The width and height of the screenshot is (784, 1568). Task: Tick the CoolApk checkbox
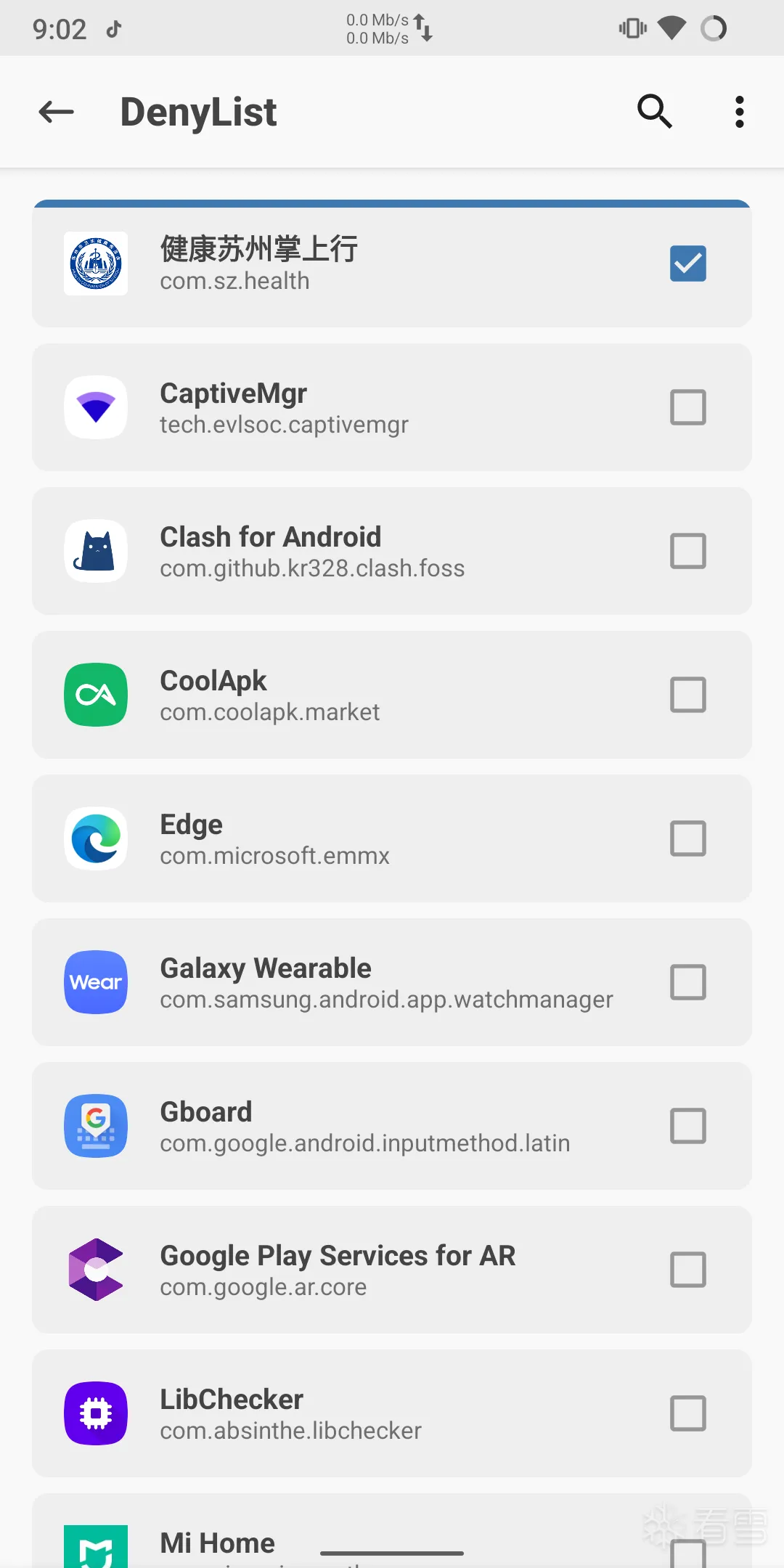coord(687,695)
